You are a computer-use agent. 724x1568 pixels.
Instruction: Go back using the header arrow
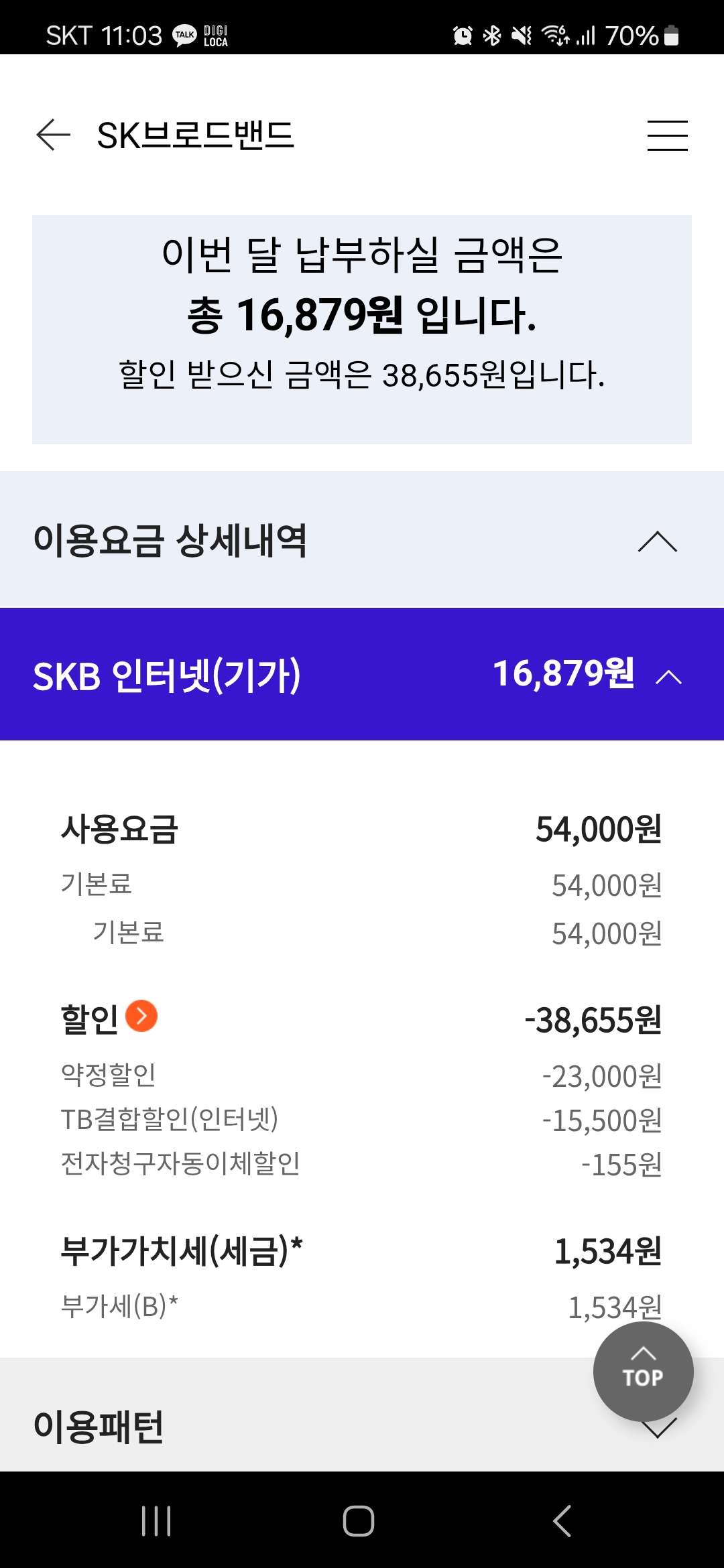pyautogui.click(x=54, y=135)
